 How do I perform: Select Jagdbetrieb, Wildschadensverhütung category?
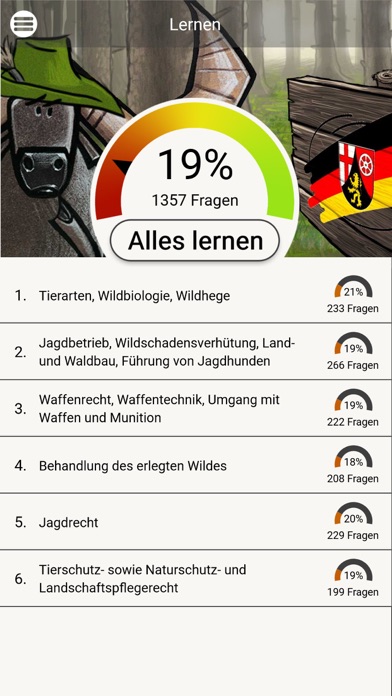tap(196, 352)
